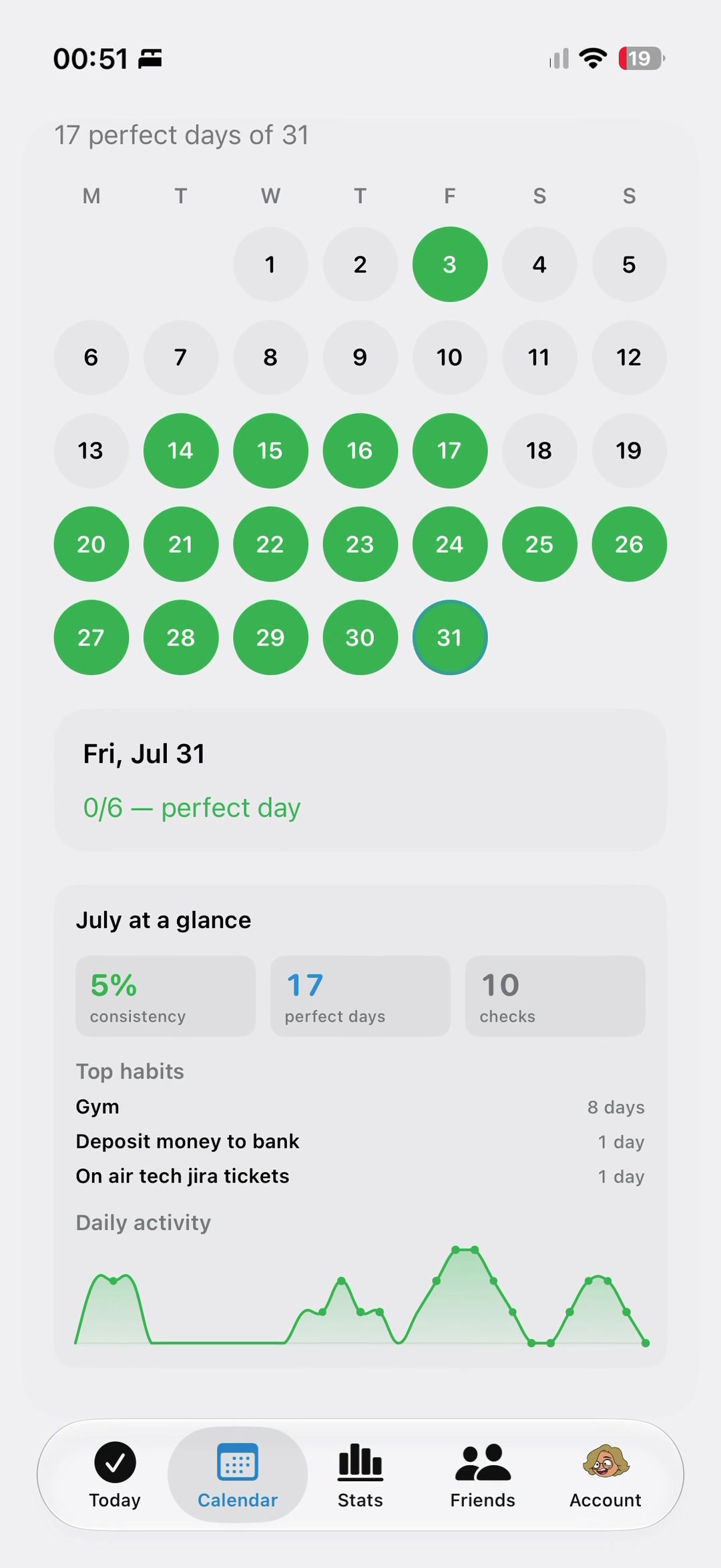Select day 18 on the calendar
This screenshot has width=721, height=1568.
pyautogui.click(x=539, y=451)
